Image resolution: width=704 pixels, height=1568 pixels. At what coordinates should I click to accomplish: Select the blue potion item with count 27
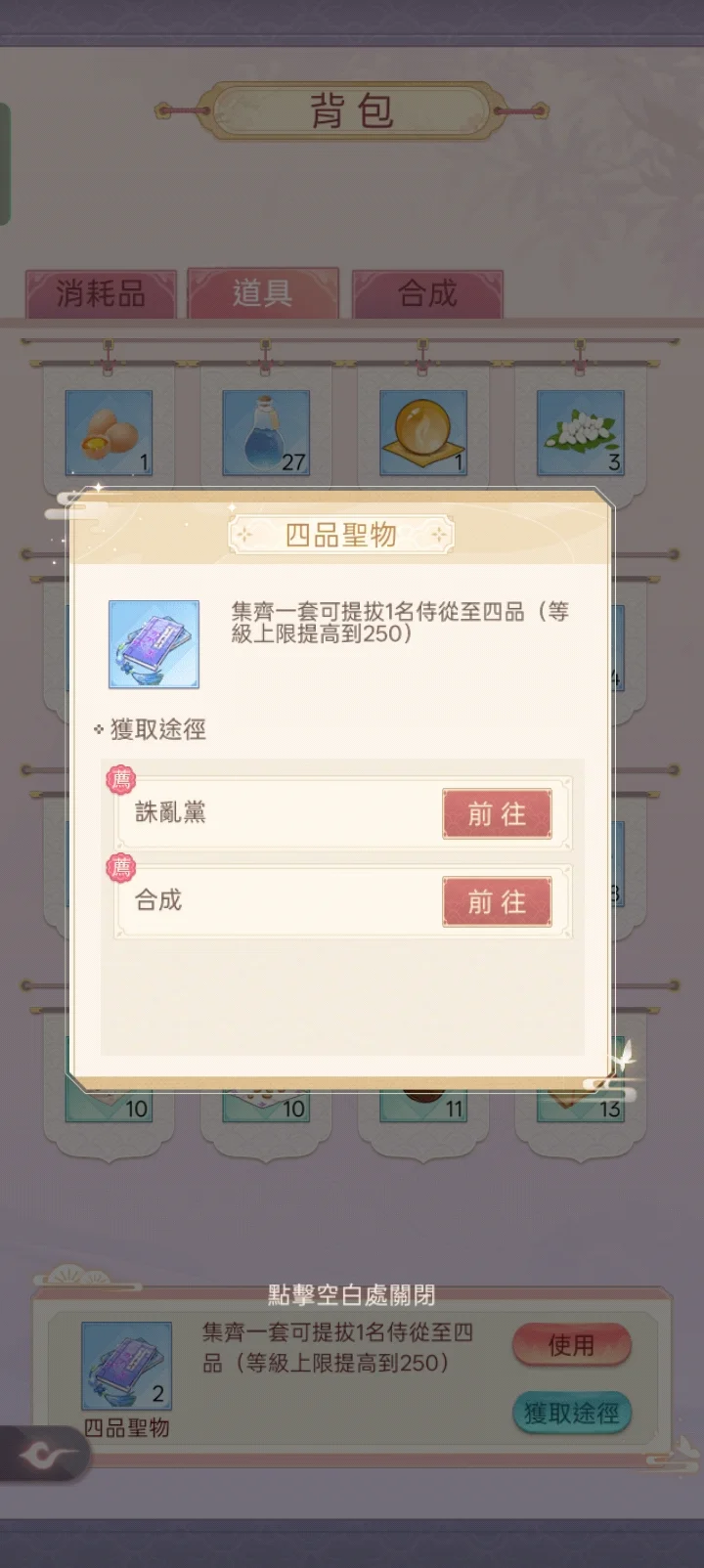(x=265, y=433)
